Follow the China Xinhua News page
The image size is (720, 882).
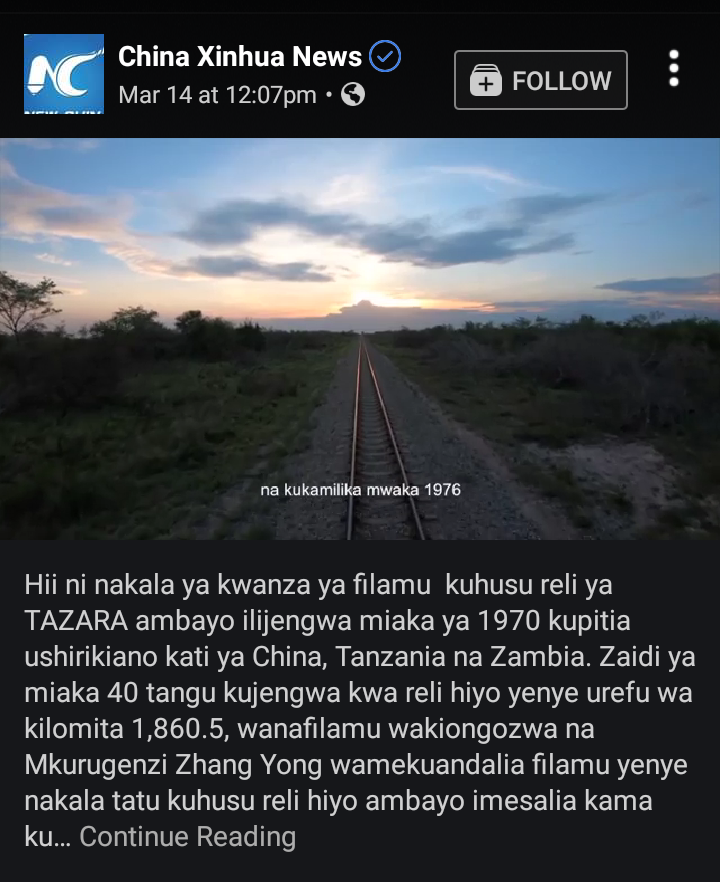tap(540, 80)
